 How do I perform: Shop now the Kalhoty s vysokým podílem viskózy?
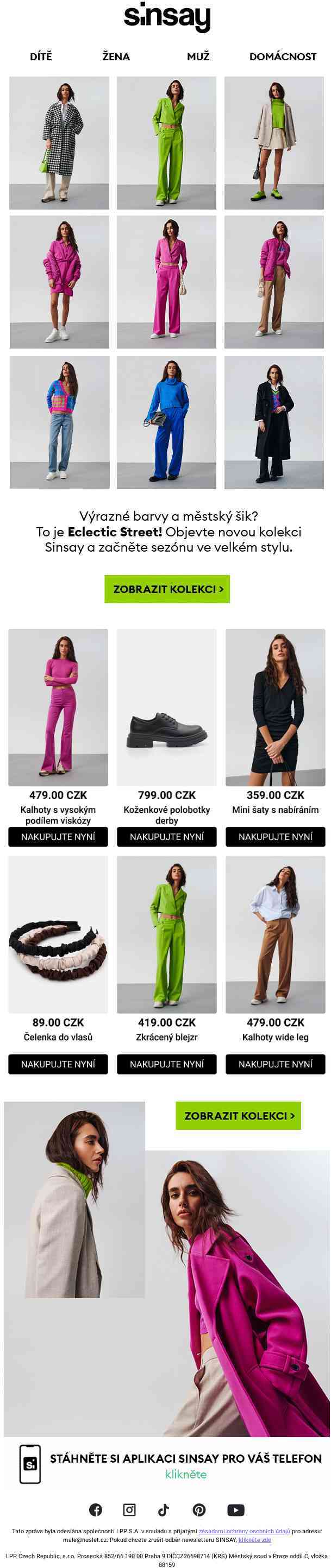[x=58, y=837]
